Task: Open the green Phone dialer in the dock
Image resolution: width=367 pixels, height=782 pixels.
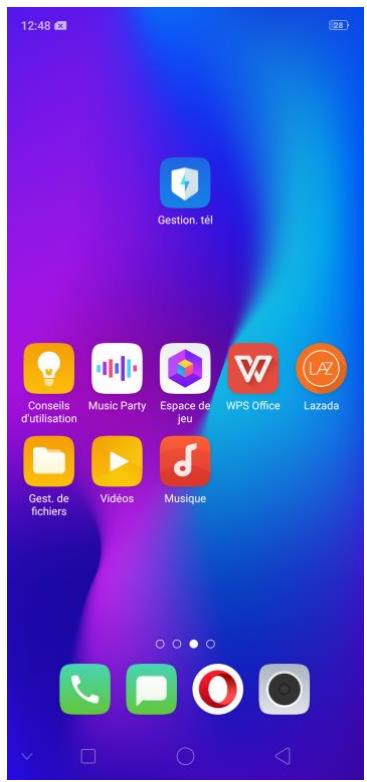Action: 85,689
